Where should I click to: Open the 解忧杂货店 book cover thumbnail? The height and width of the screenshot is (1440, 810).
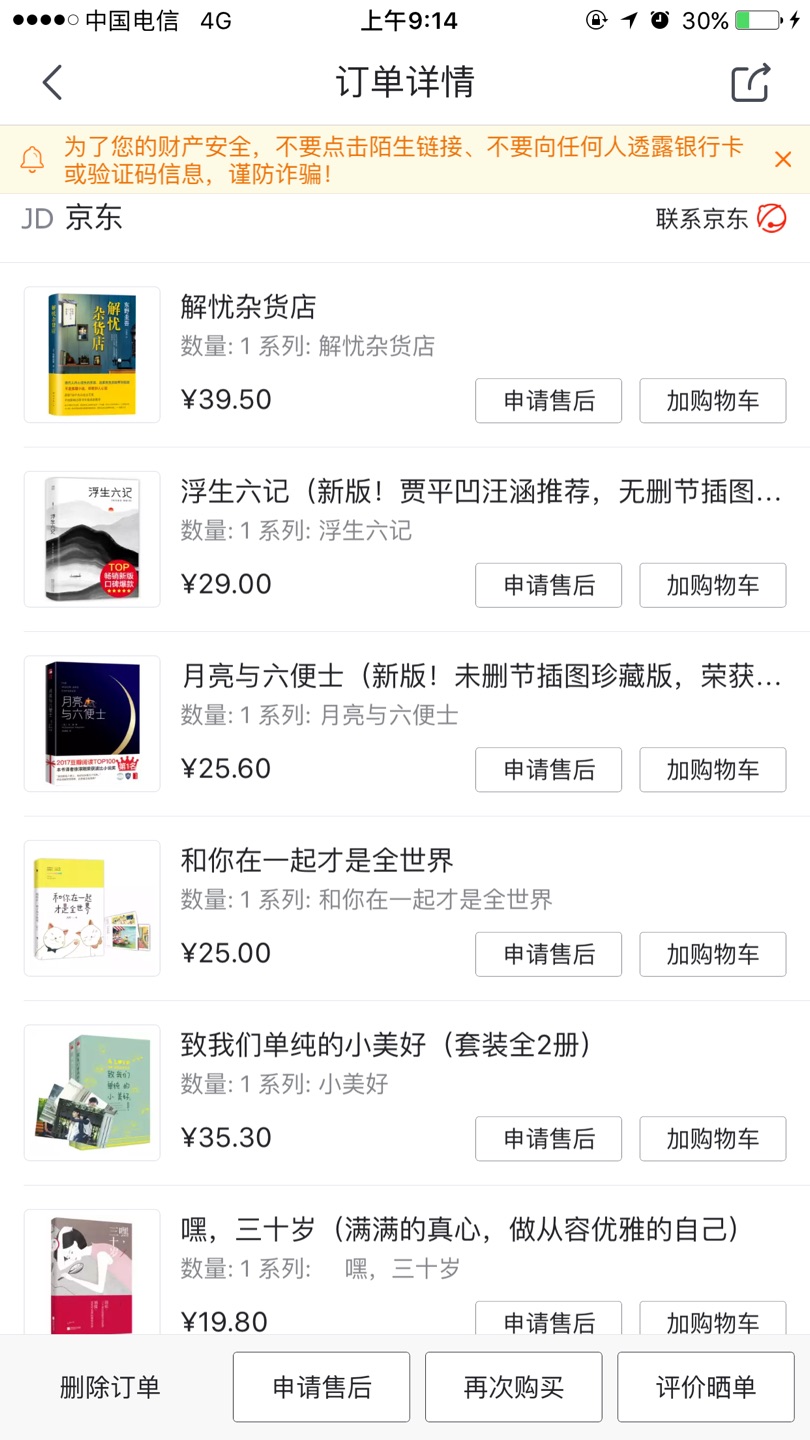tap(92, 354)
